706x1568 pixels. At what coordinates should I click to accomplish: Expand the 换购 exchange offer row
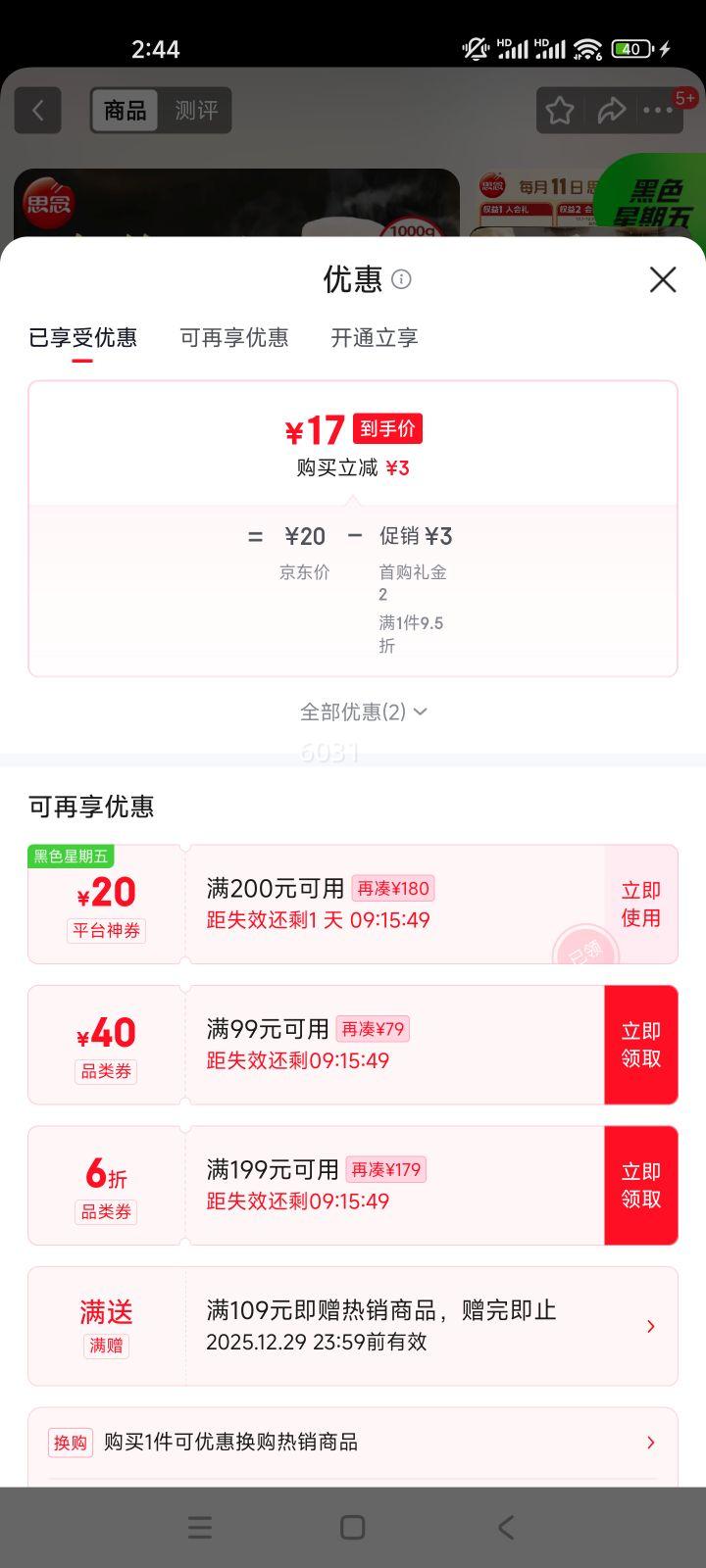click(x=650, y=1442)
